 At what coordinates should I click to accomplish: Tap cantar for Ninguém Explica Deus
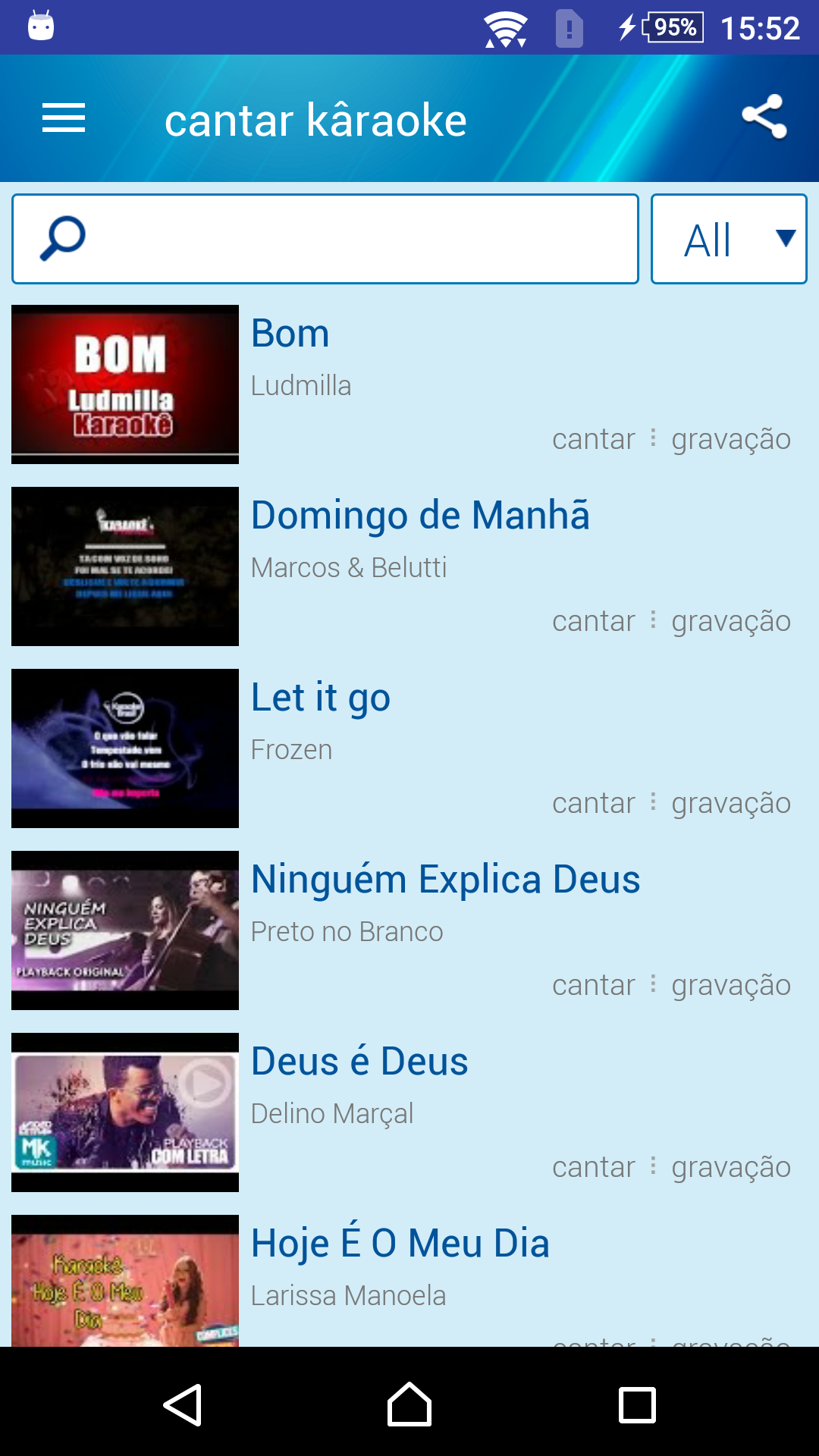click(x=593, y=985)
